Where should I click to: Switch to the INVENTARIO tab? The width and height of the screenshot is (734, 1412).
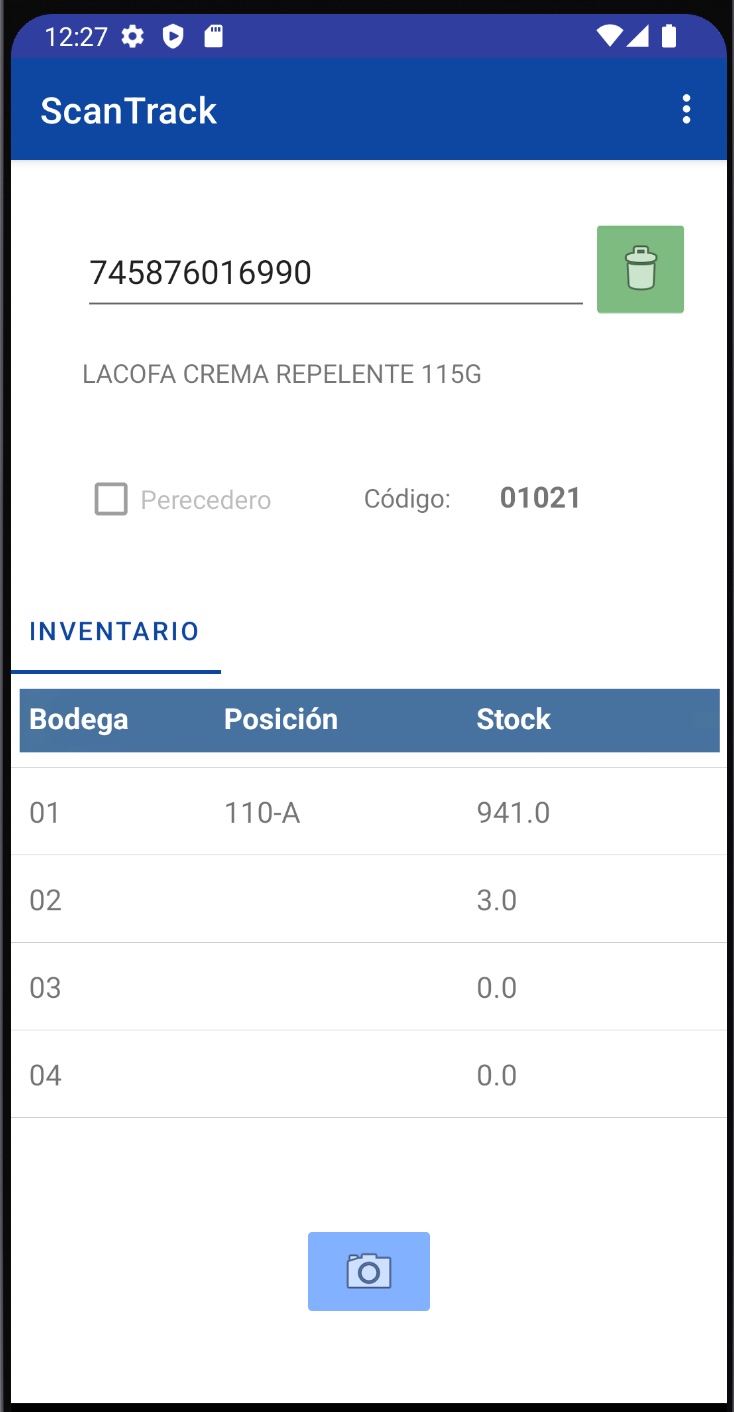pos(114,631)
